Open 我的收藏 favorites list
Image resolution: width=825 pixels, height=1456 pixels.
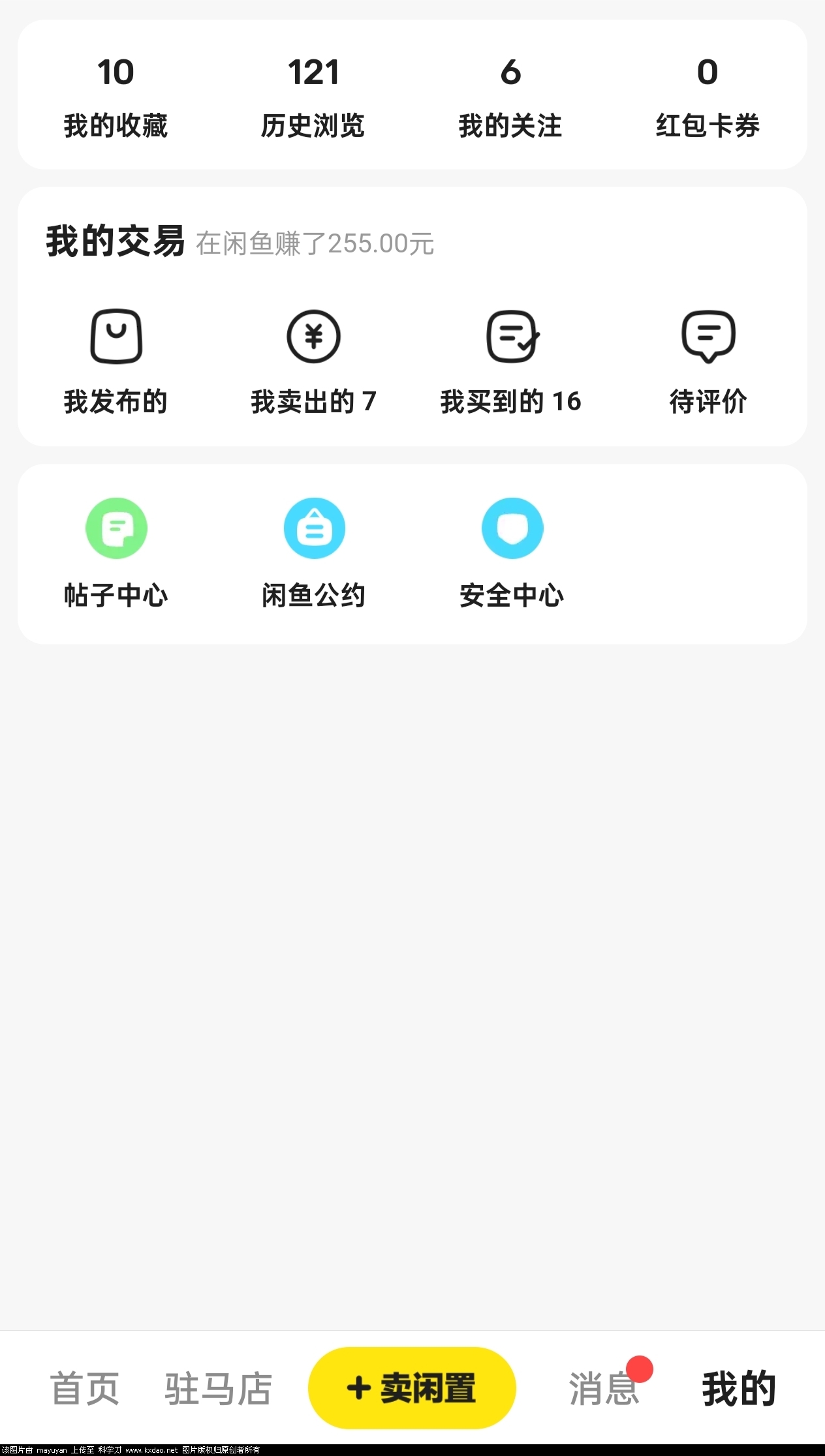[x=116, y=98]
